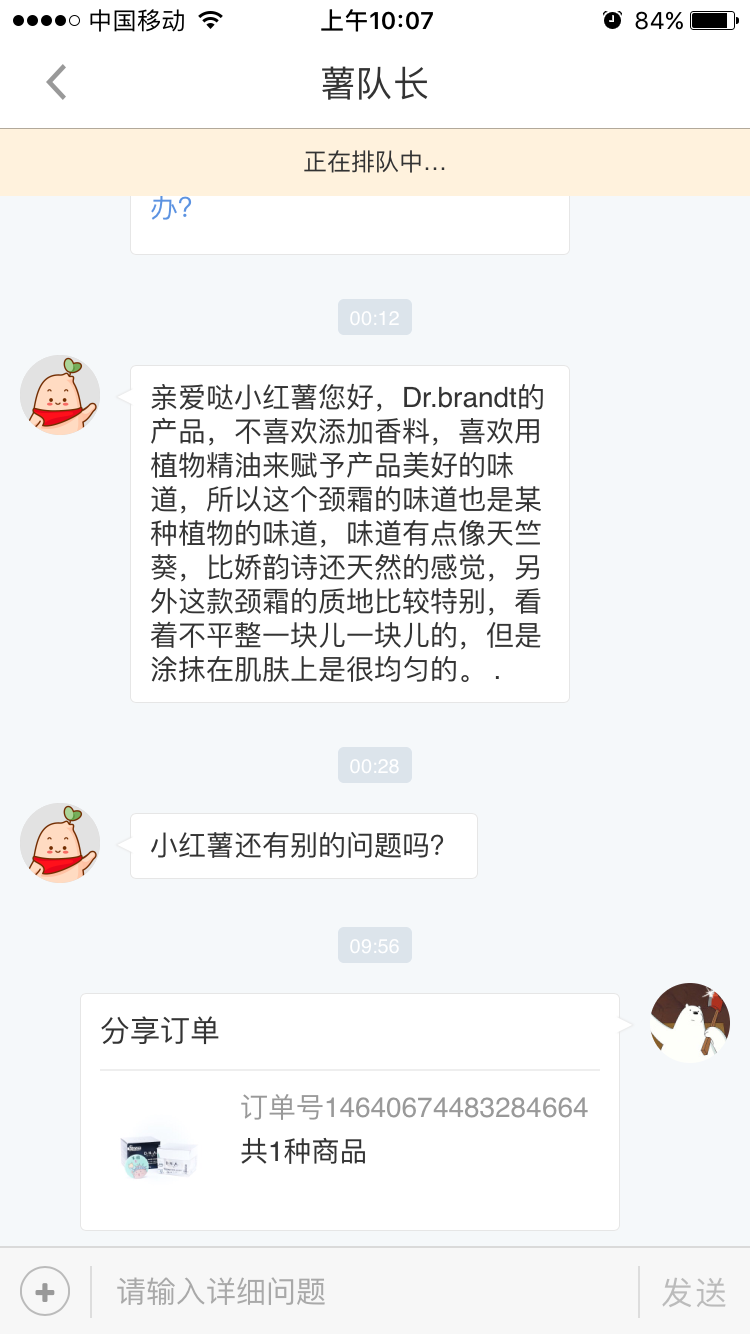The height and width of the screenshot is (1334, 750).
Task: Tap the 请输入详细问题 input field
Action: coord(300,1291)
